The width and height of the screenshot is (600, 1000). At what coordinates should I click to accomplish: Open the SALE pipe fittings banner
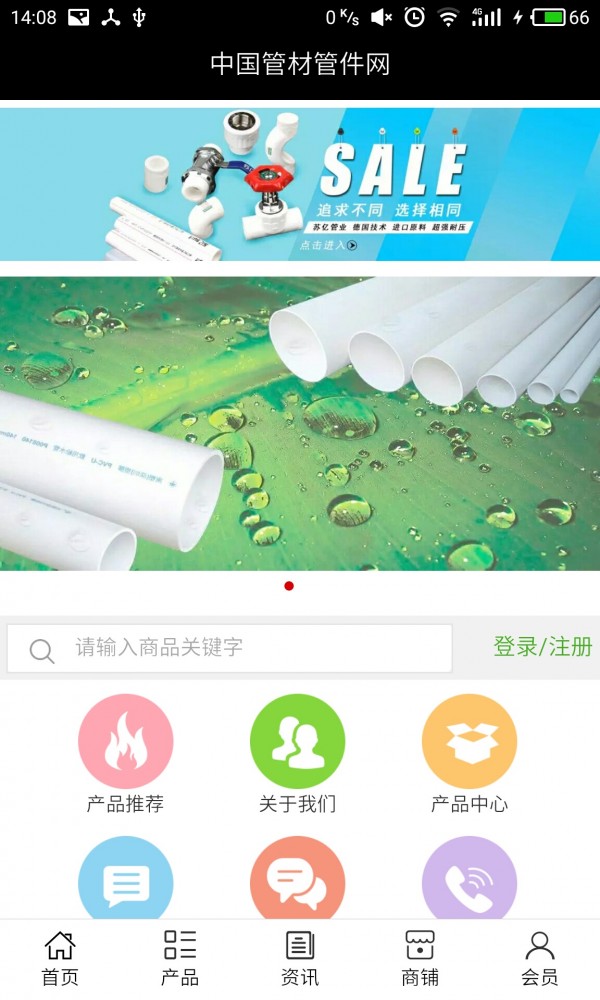coord(300,184)
